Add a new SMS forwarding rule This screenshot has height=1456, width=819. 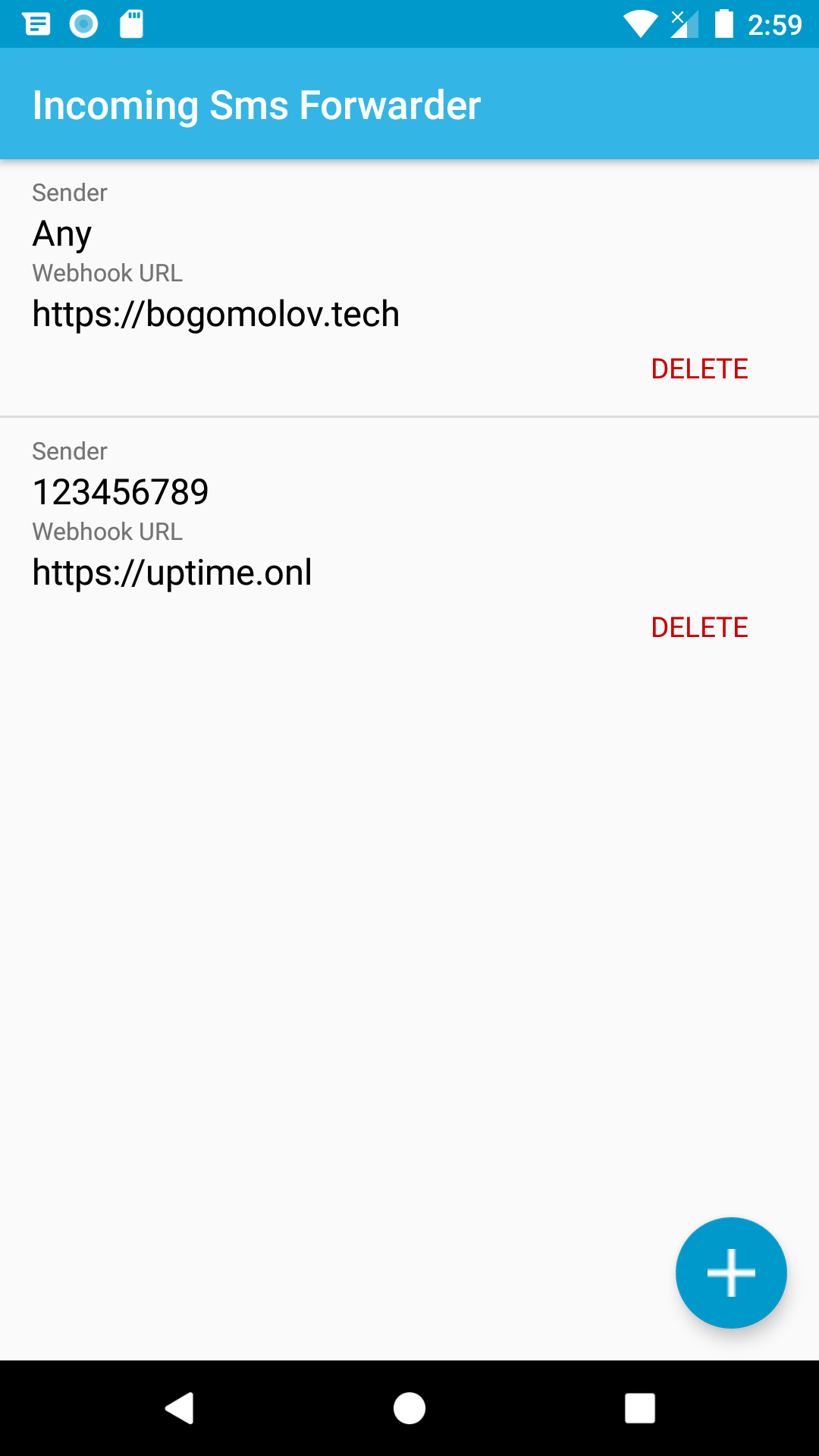[x=731, y=1272]
